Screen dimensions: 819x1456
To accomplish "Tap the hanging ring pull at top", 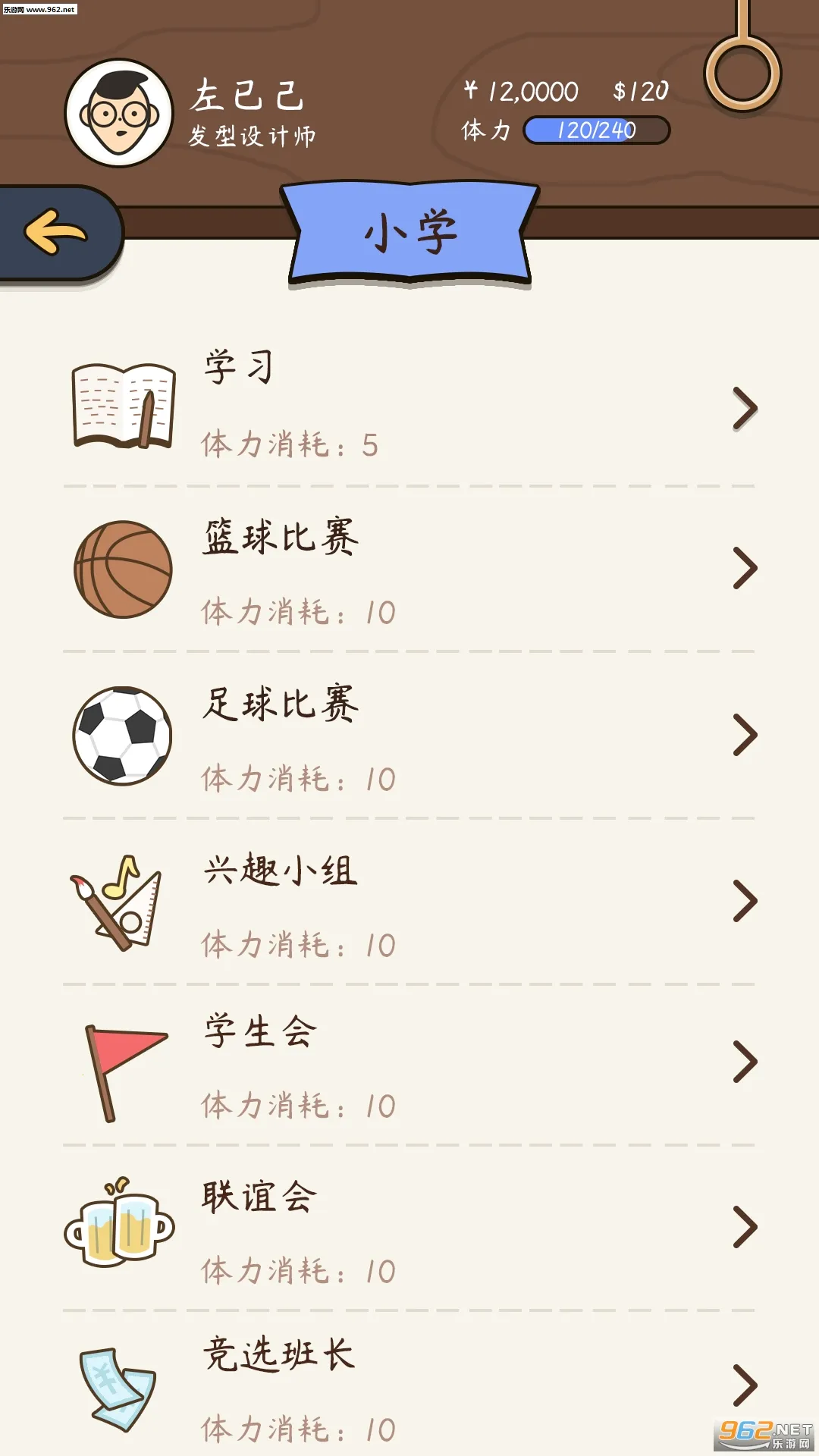I will click(x=742, y=74).
